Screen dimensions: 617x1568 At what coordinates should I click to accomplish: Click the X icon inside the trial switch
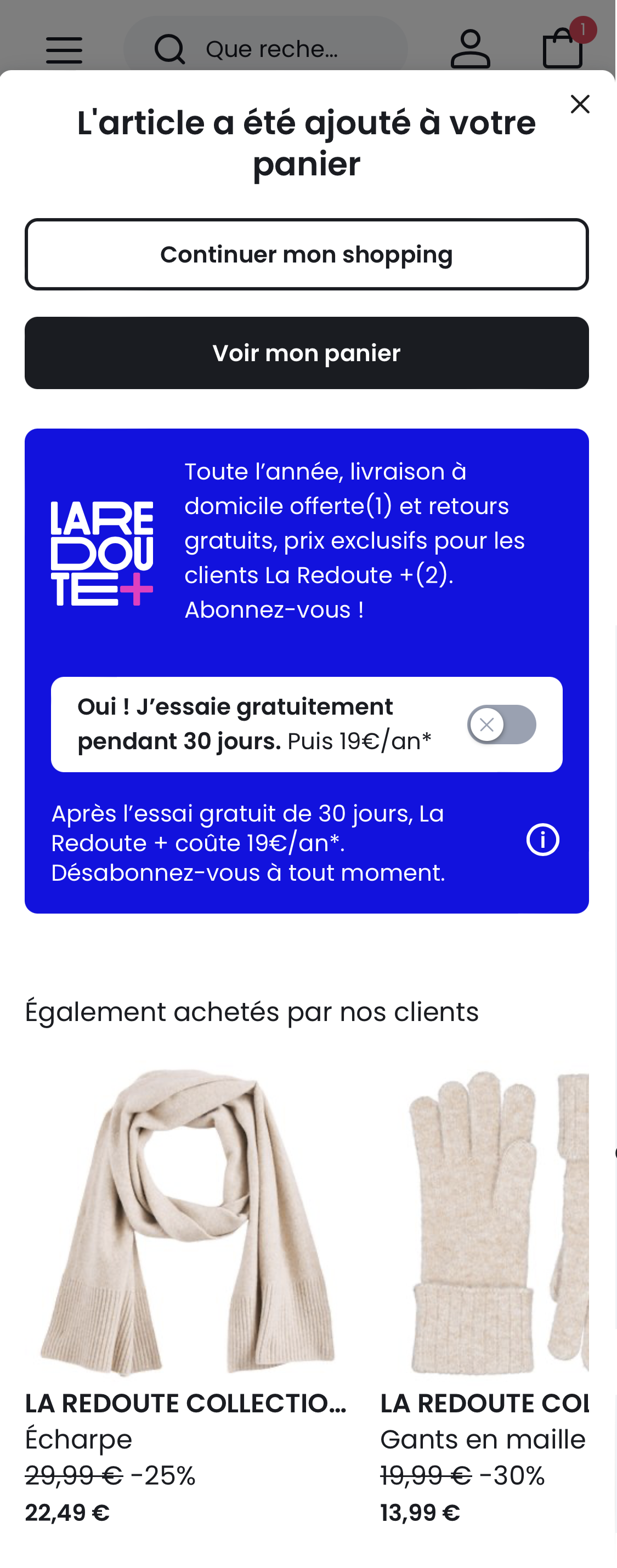486,725
